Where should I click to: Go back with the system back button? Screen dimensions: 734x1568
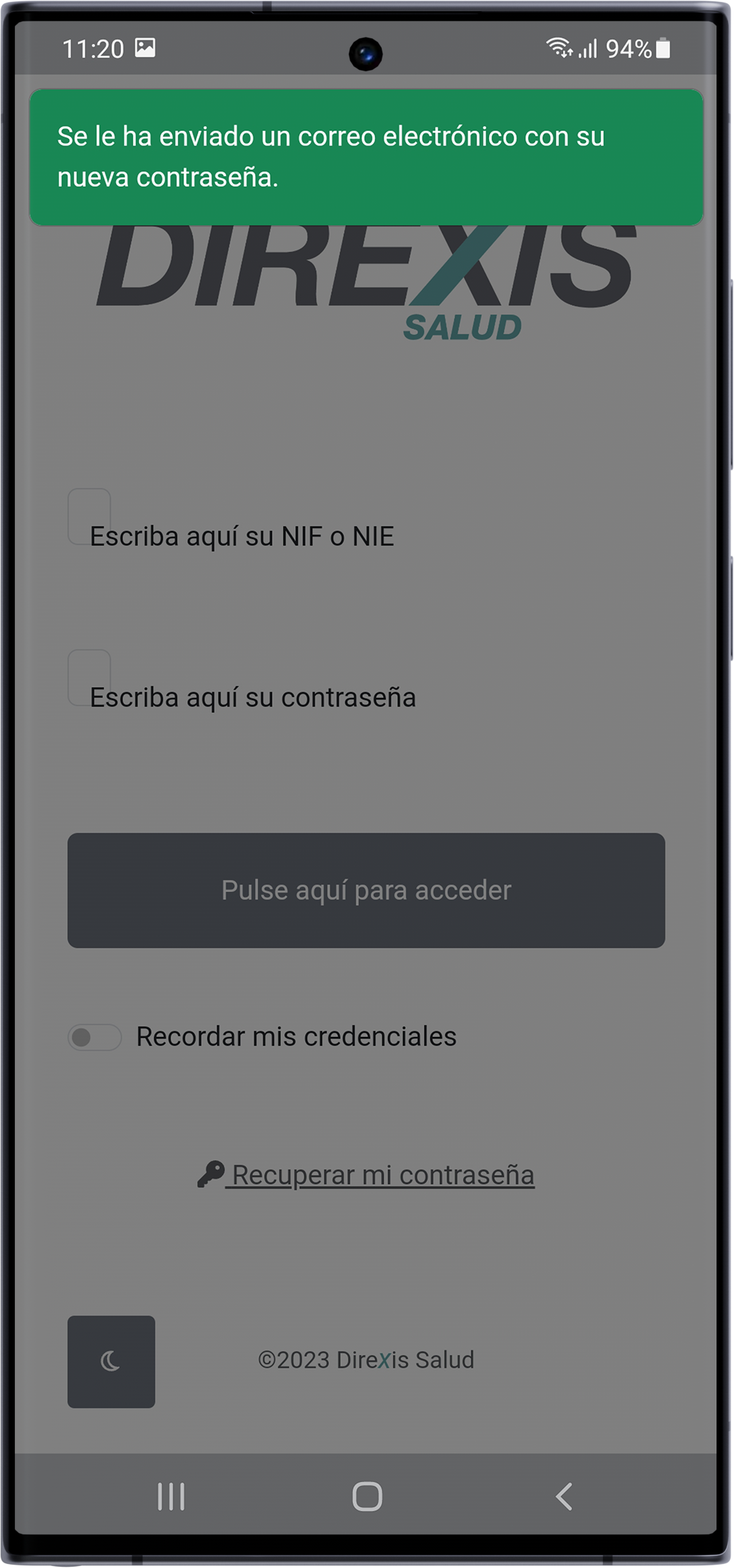point(563,1496)
